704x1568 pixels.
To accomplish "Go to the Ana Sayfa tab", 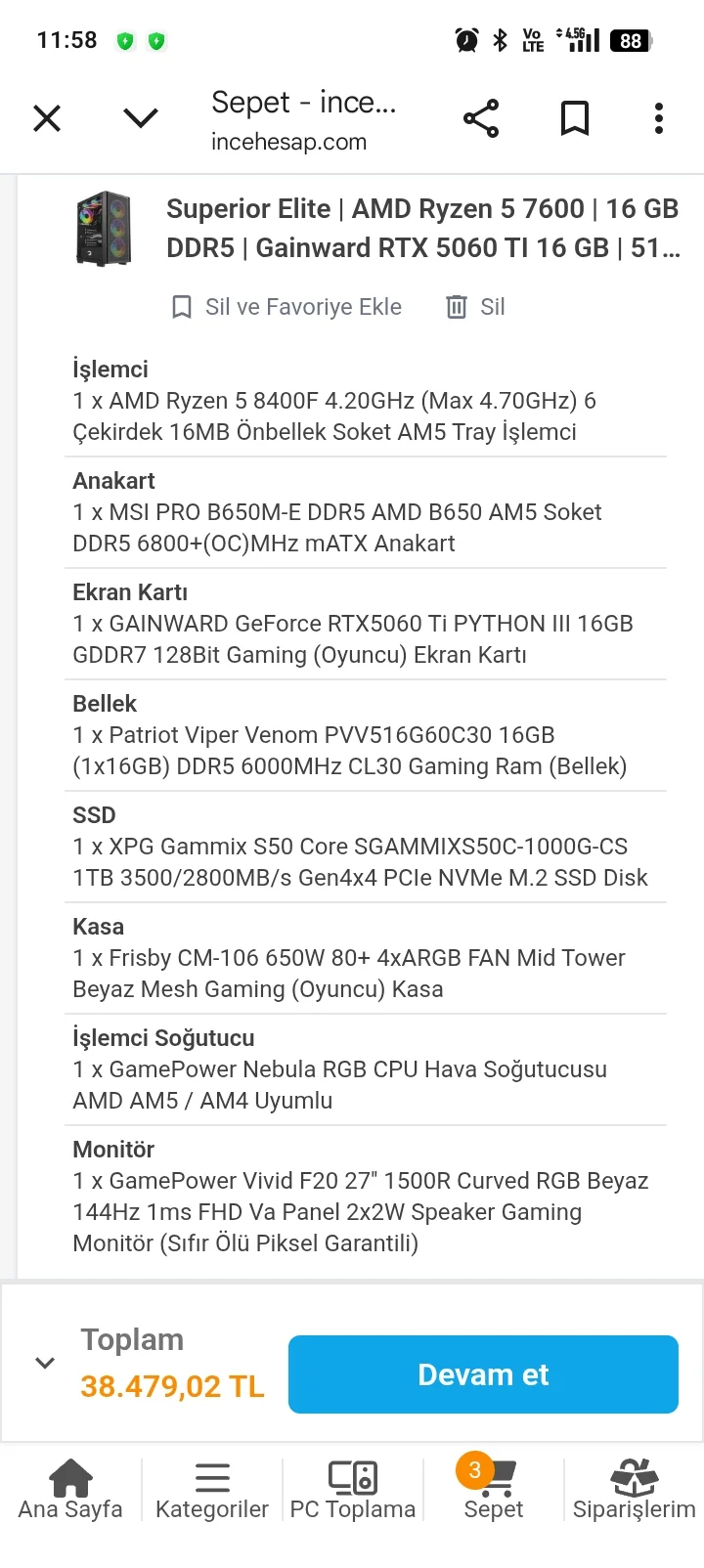I will coord(70,1490).
